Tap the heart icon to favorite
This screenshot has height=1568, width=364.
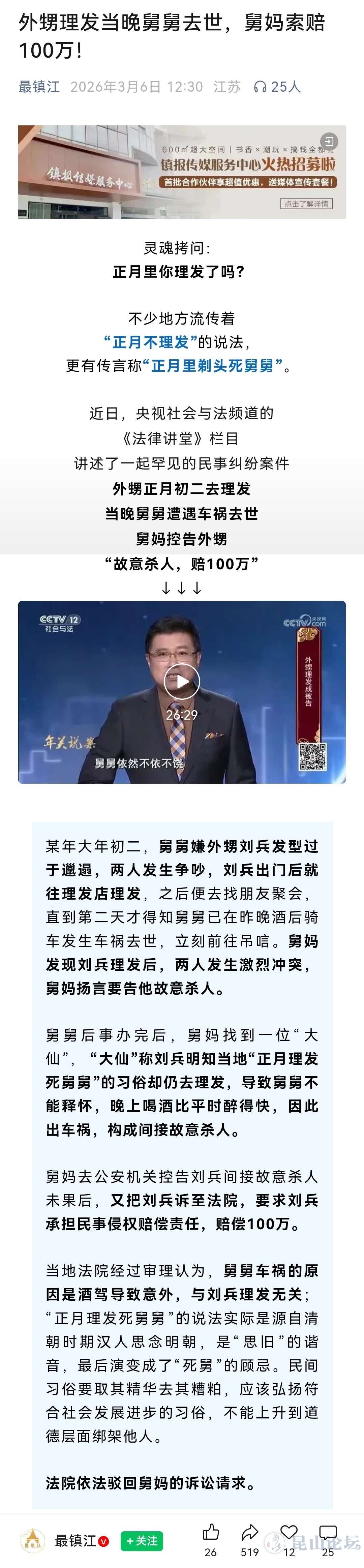tap(289, 1532)
